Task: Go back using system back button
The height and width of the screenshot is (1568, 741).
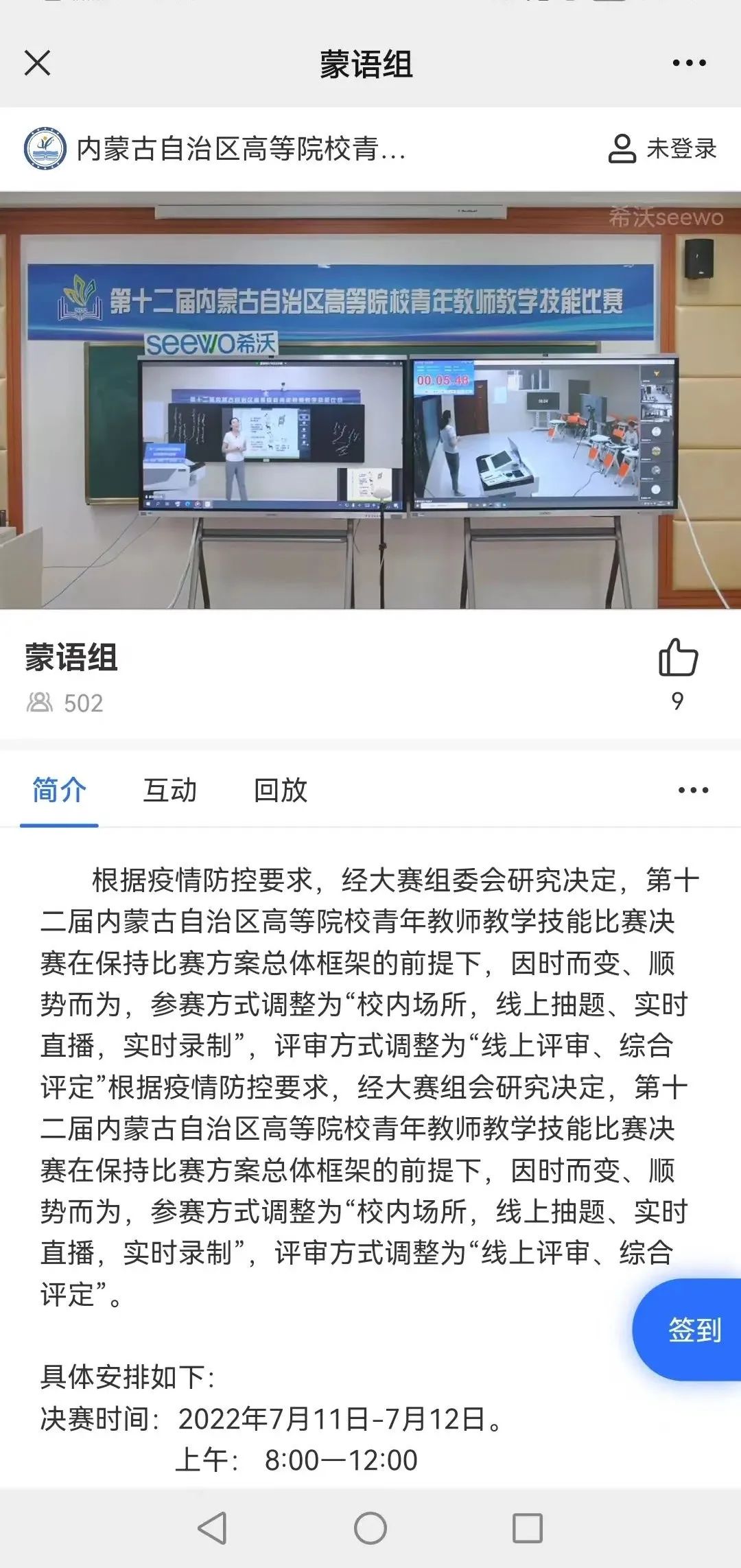Action: pos(212,1528)
